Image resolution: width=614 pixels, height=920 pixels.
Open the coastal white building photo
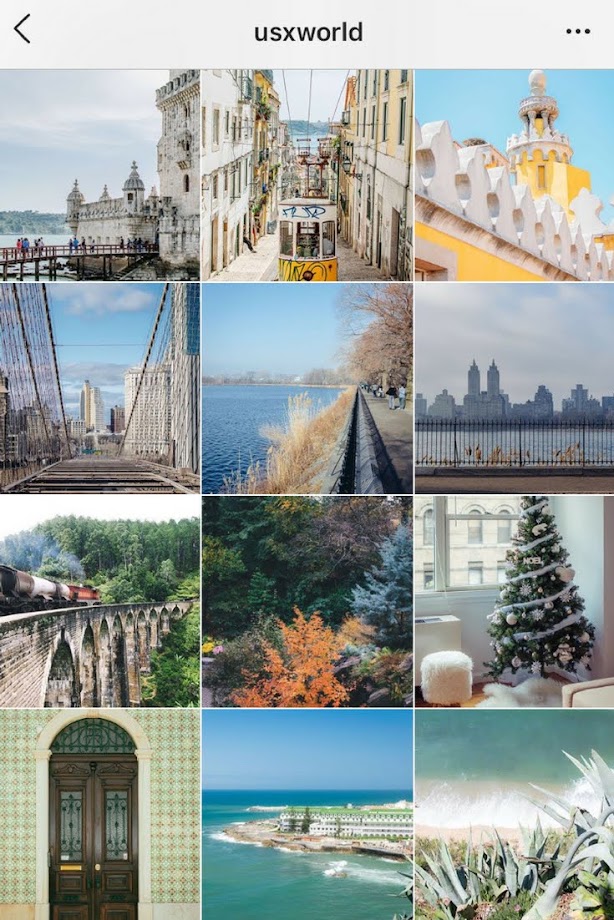307,814
